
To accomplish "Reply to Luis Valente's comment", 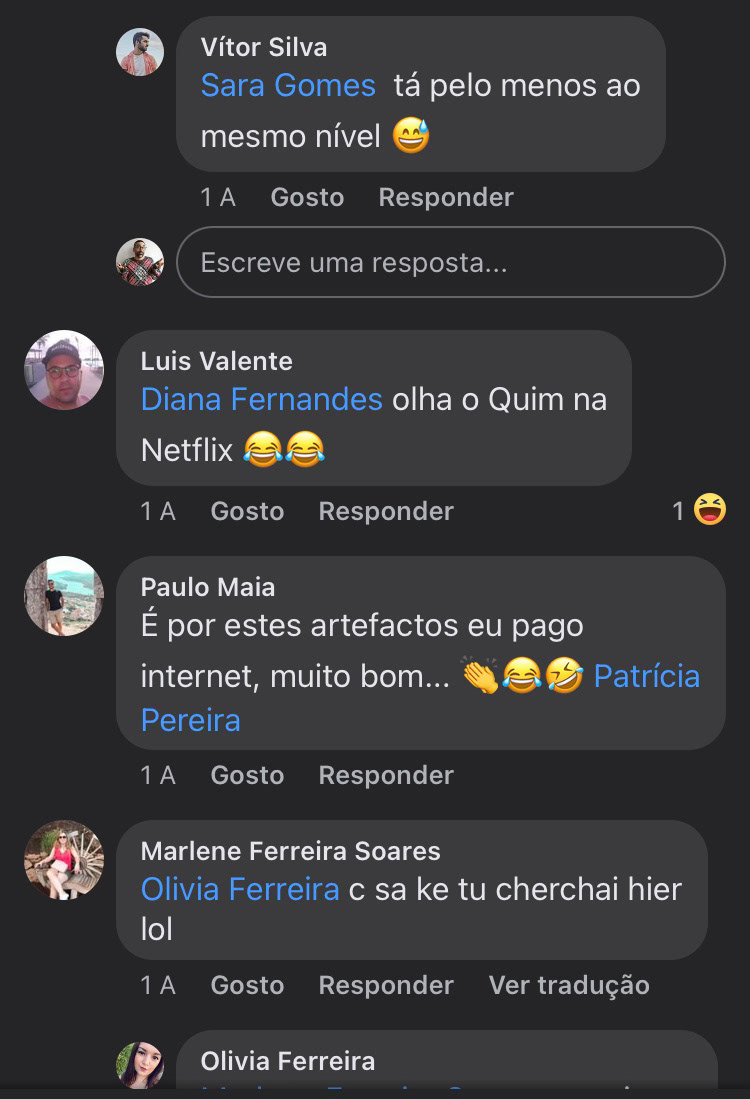I will tap(385, 511).
